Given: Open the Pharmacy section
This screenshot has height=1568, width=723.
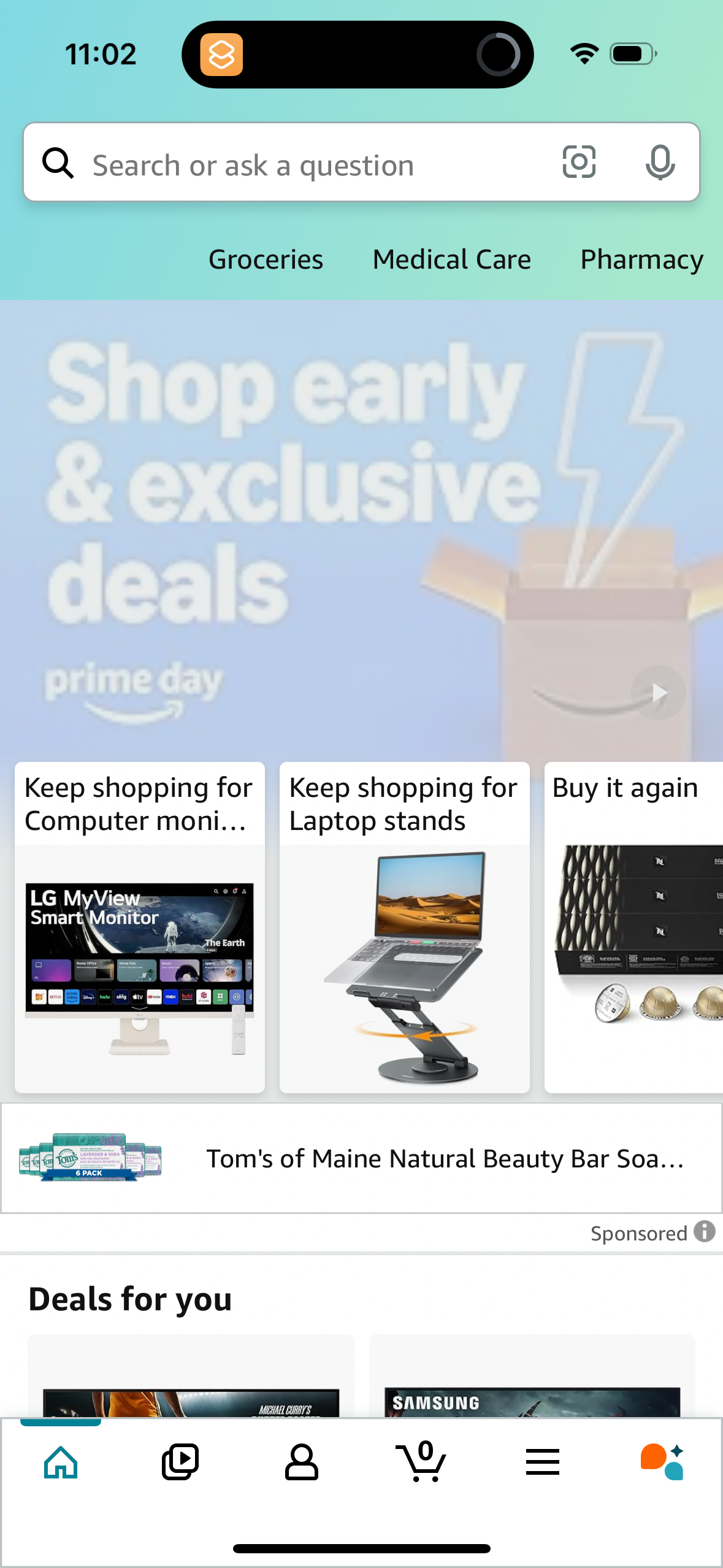Looking at the screenshot, I should pos(641,259).
